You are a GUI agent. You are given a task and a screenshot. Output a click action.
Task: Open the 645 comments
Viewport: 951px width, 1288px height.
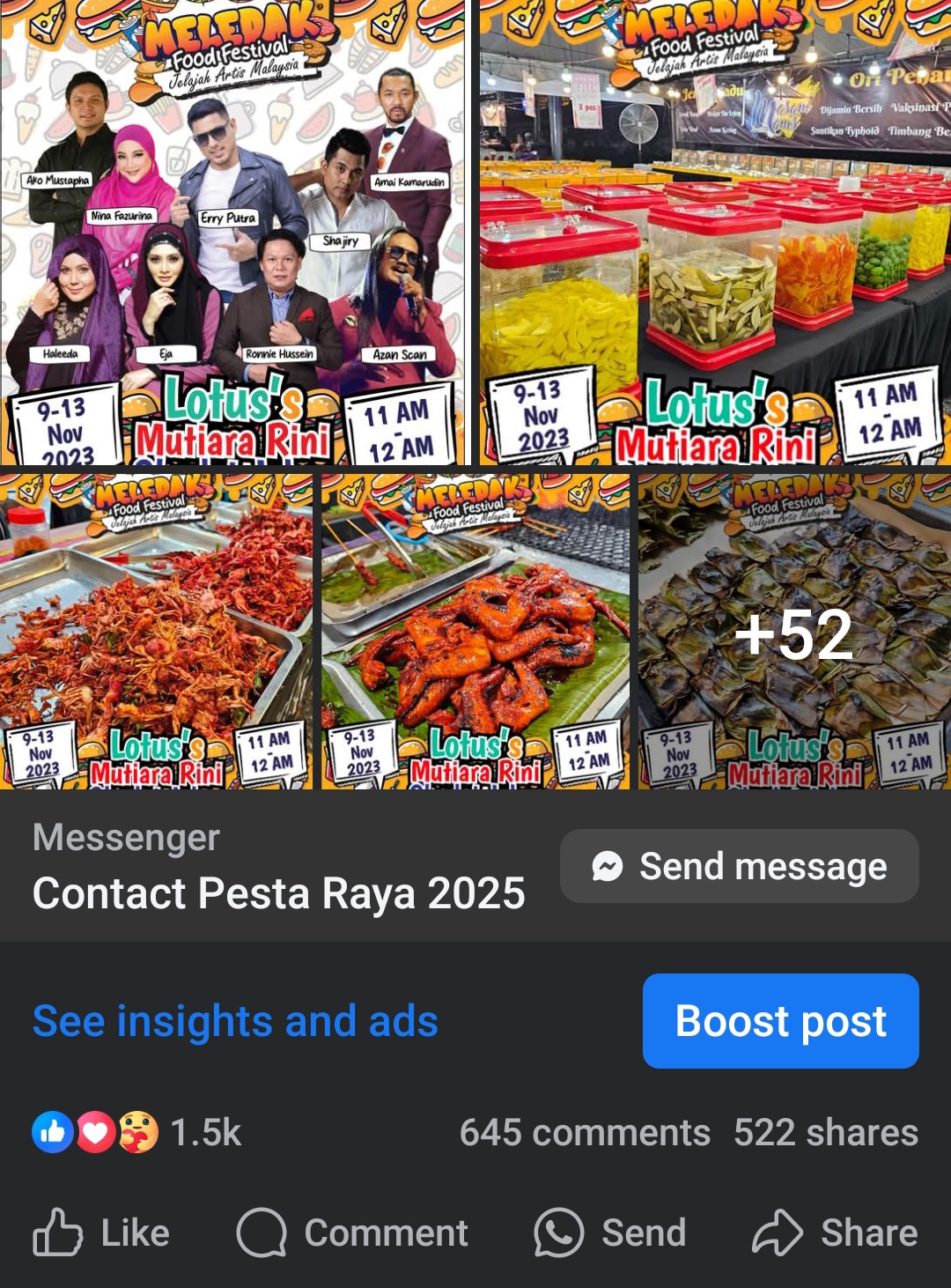point(585,1132)
